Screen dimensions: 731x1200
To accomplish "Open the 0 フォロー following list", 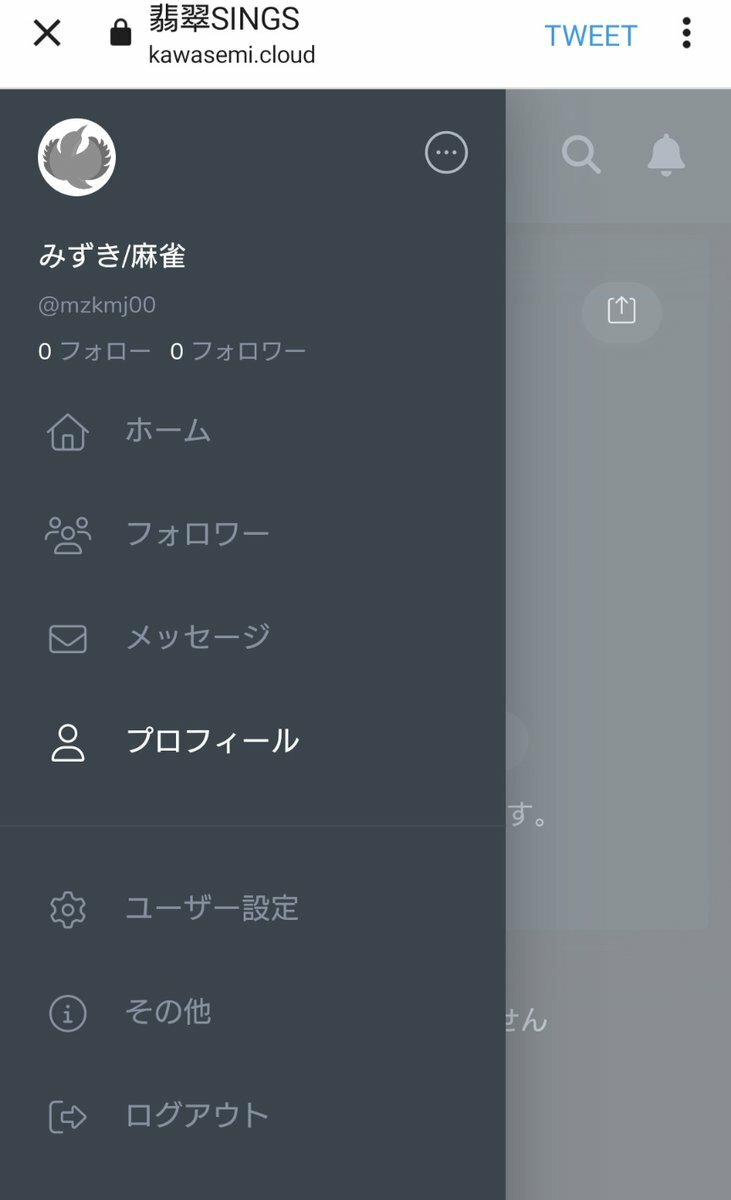I will tap(94, 351).
